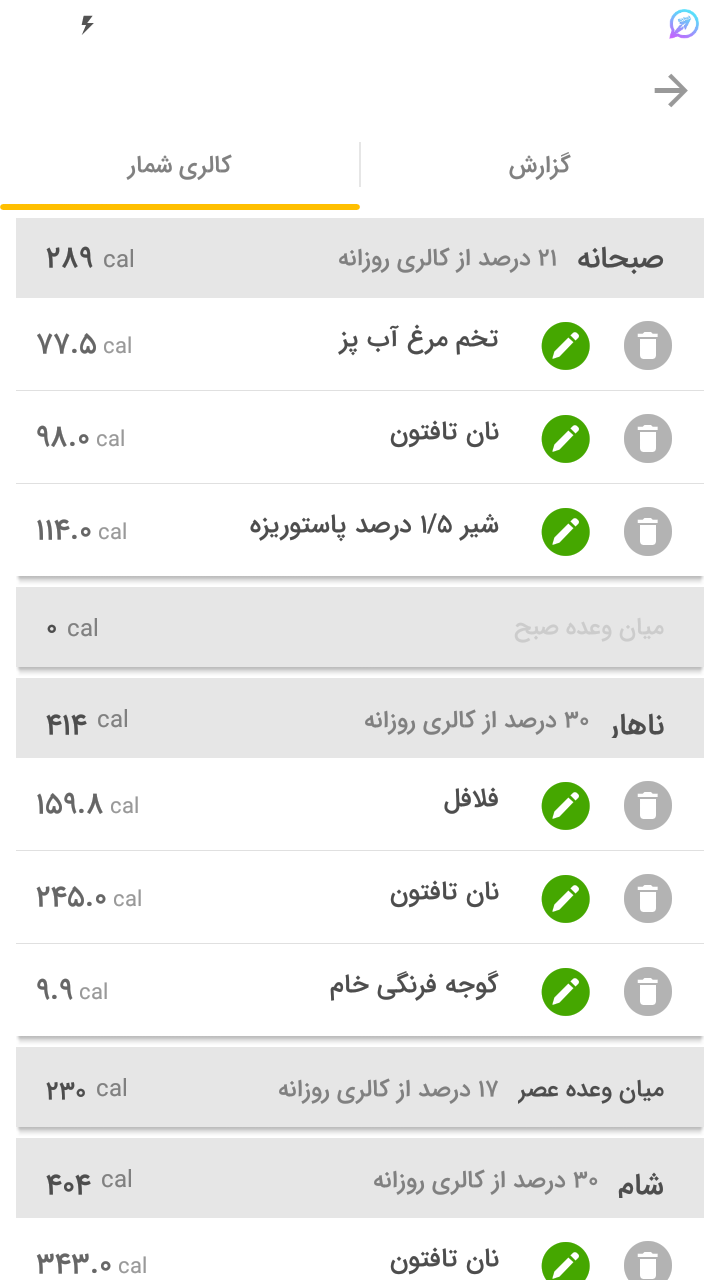Expand the میان وعده عصر meal section

[360, 1089]
